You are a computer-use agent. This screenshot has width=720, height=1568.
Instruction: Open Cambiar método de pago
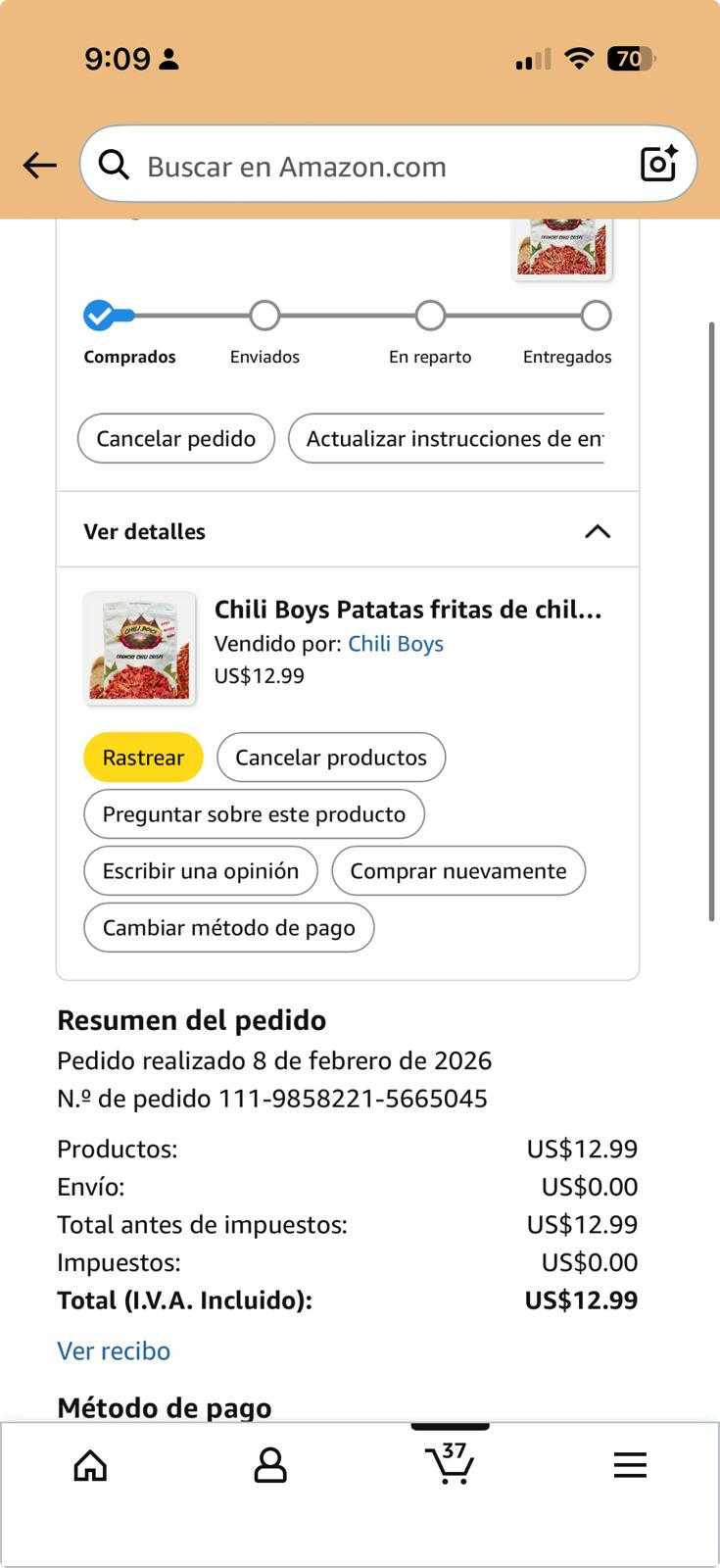(x=229, y=928)
